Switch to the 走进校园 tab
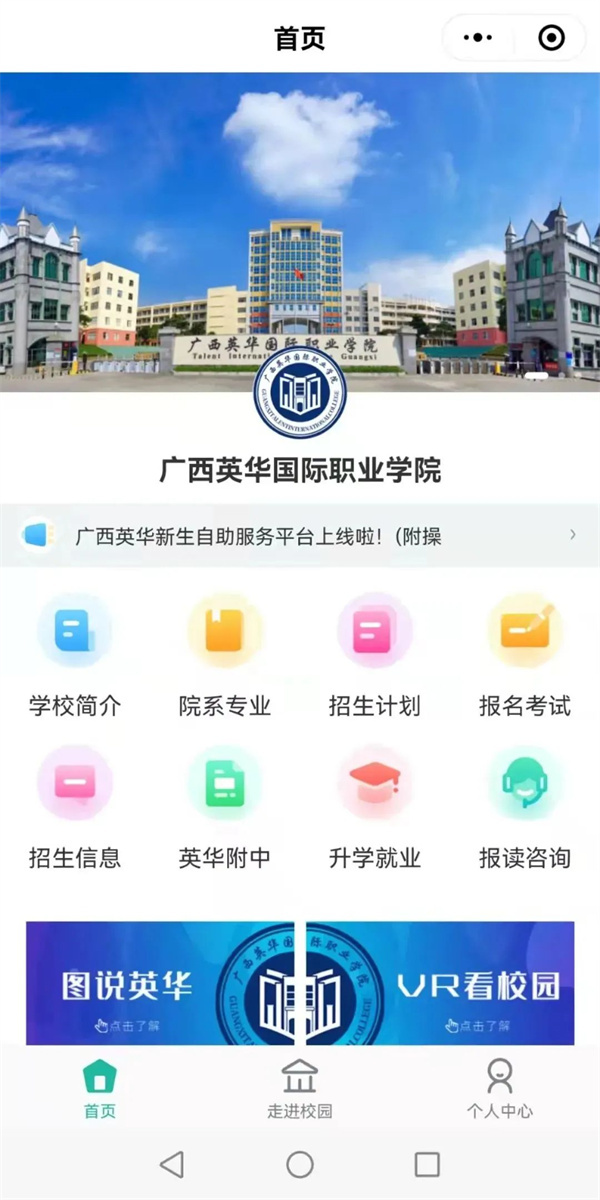The width and height of the screenshot is (600, 1200). coord(300,1088)
